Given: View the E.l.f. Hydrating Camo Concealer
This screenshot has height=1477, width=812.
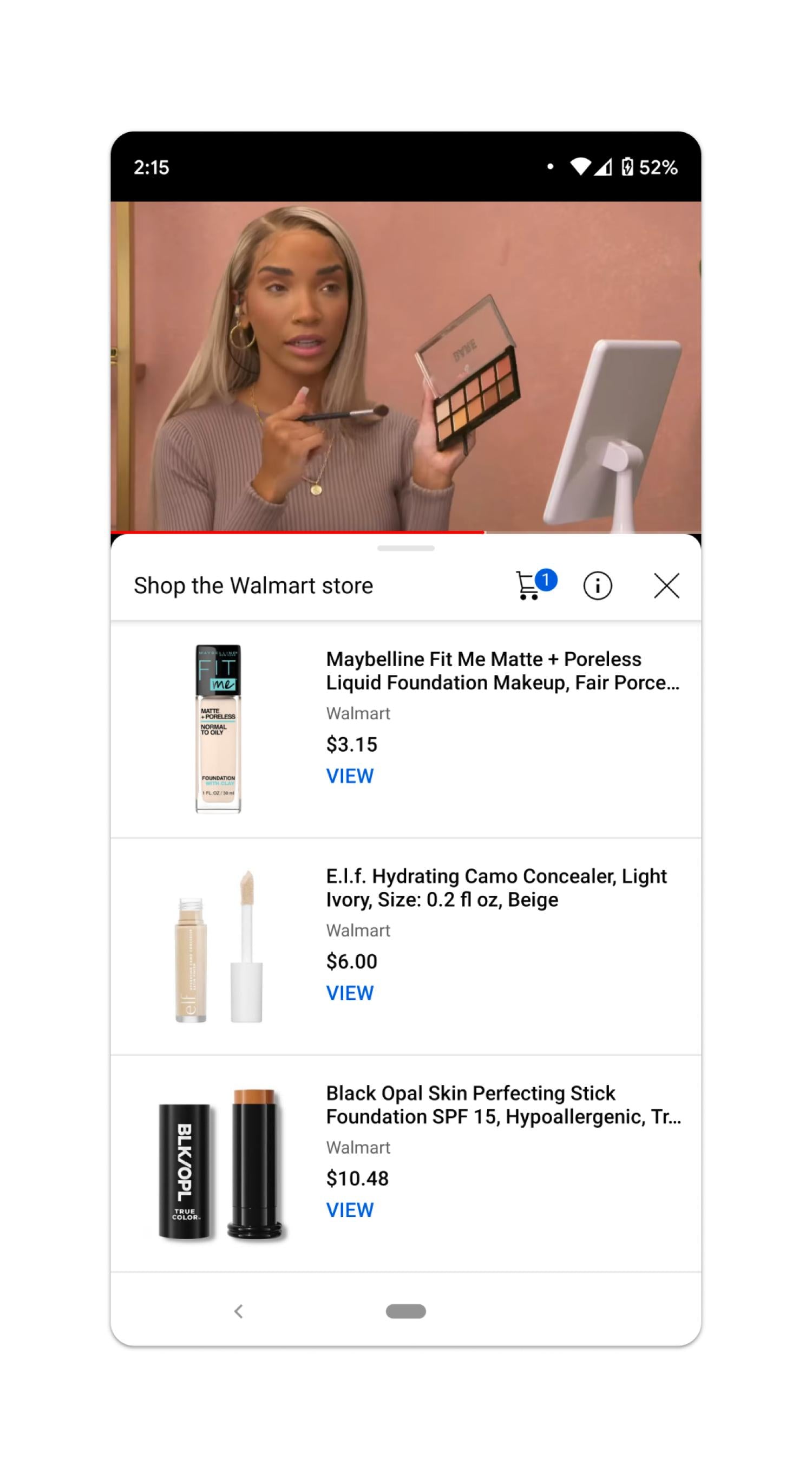Looking at the screenshot, I should (350, 992).
